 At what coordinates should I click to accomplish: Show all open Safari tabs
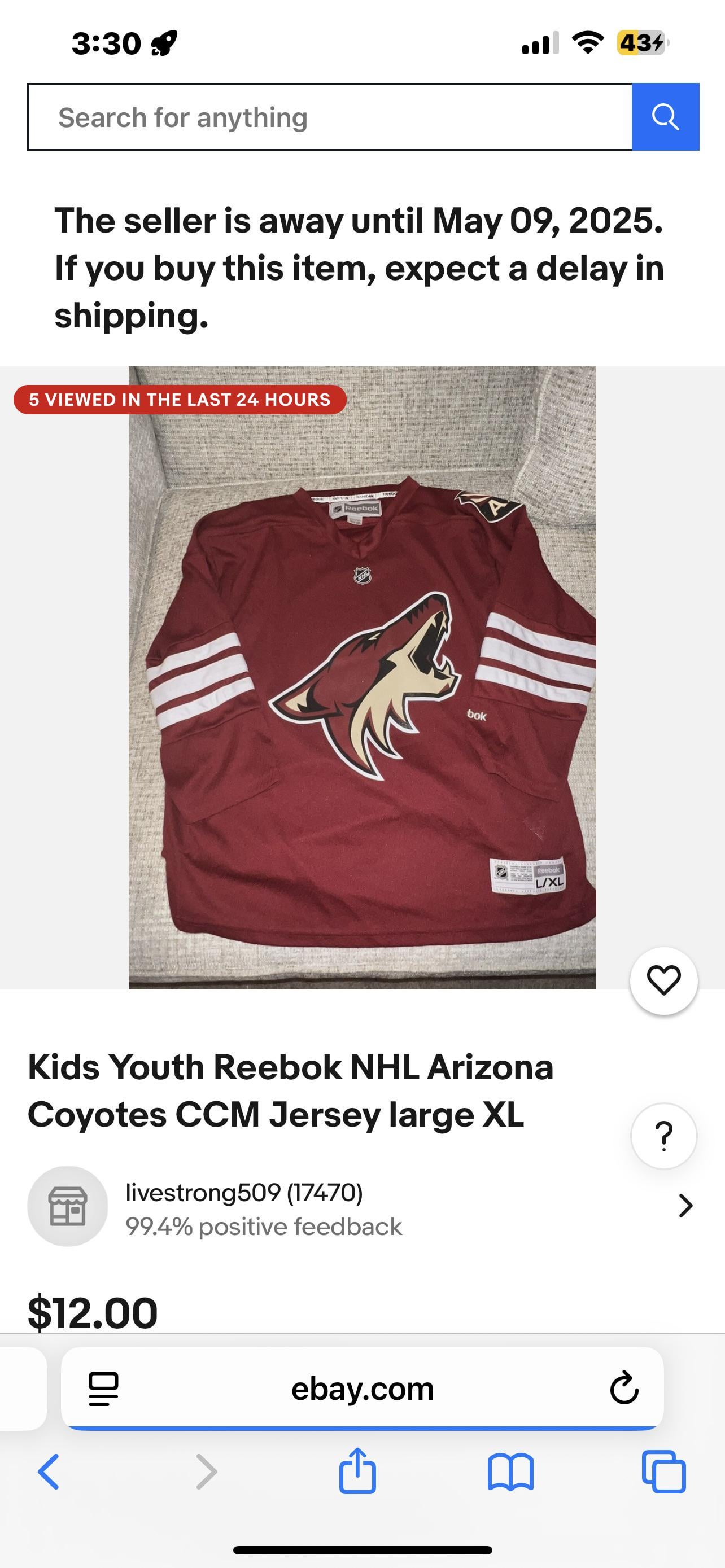pos(663,1472)
